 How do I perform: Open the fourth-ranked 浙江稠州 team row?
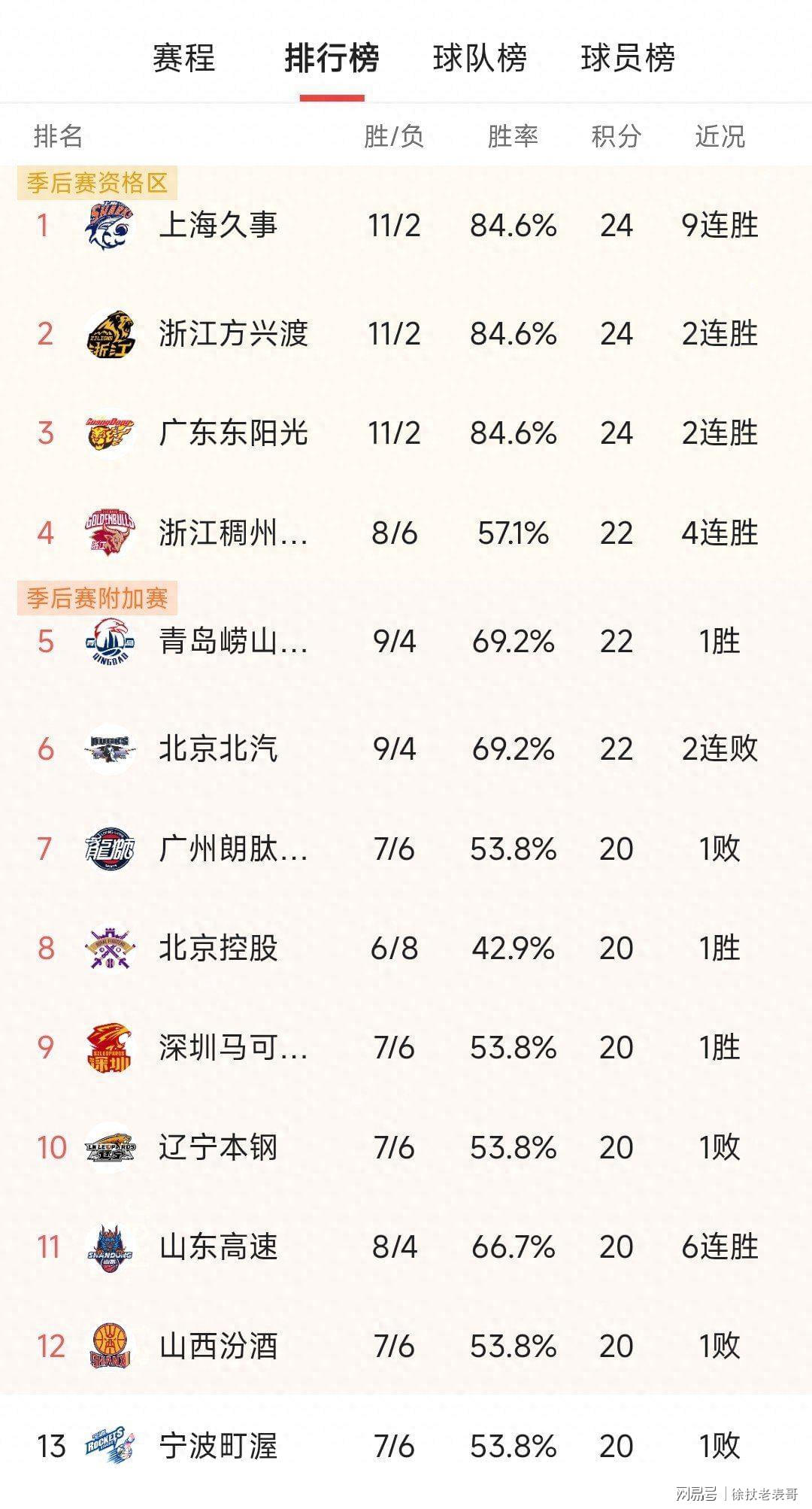click(233, 533)
